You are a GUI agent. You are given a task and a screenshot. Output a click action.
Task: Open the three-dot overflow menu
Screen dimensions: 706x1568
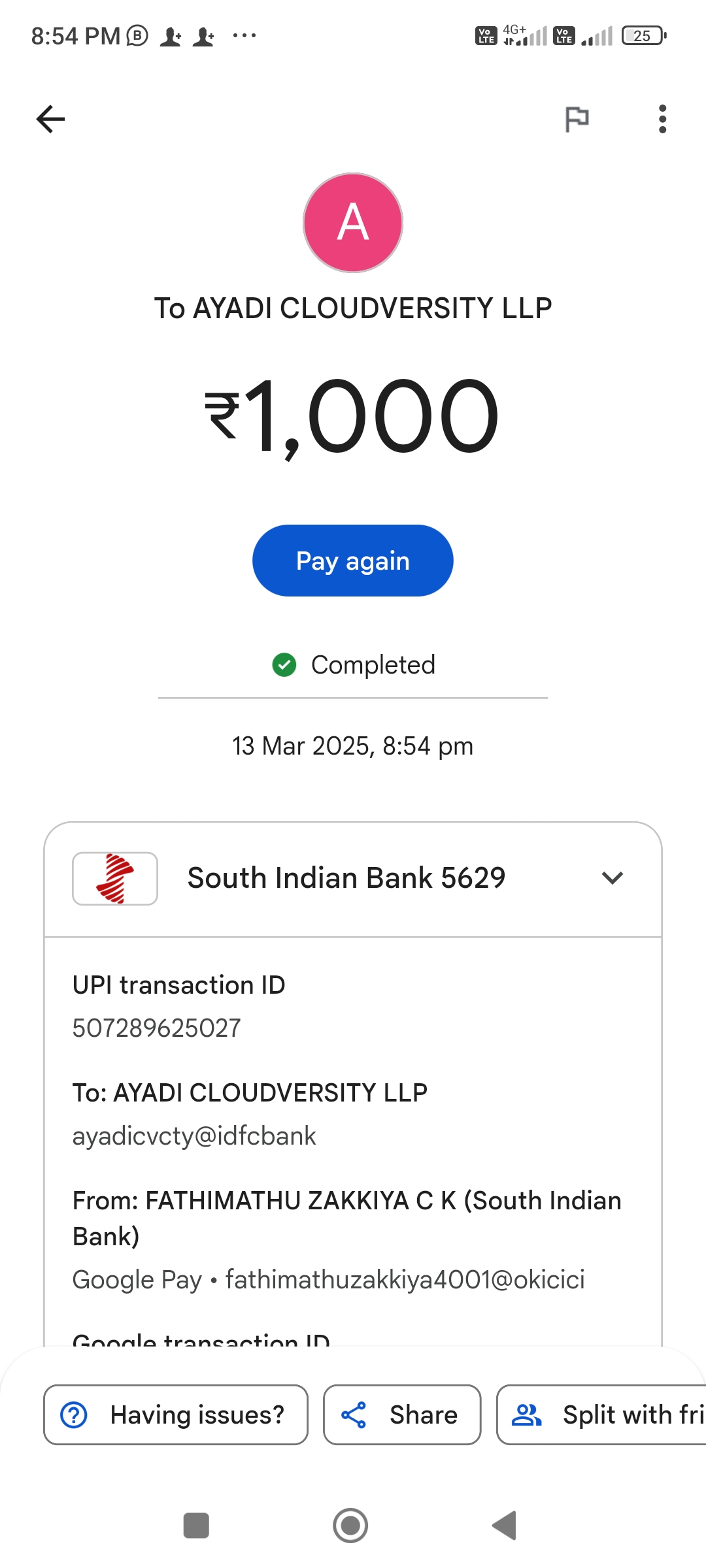pos(662,119)
